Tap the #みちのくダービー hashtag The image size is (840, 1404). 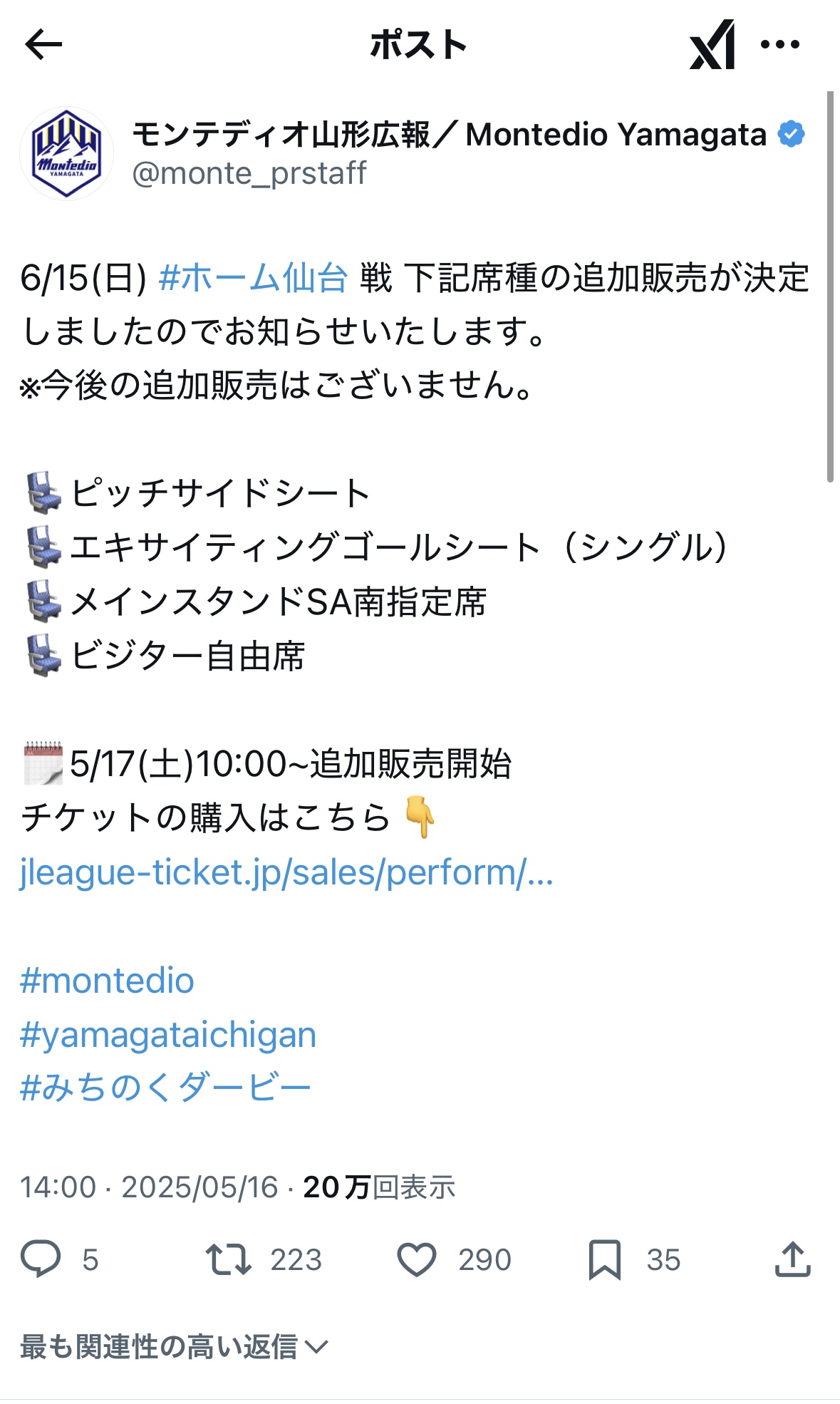pos(165,1088)
